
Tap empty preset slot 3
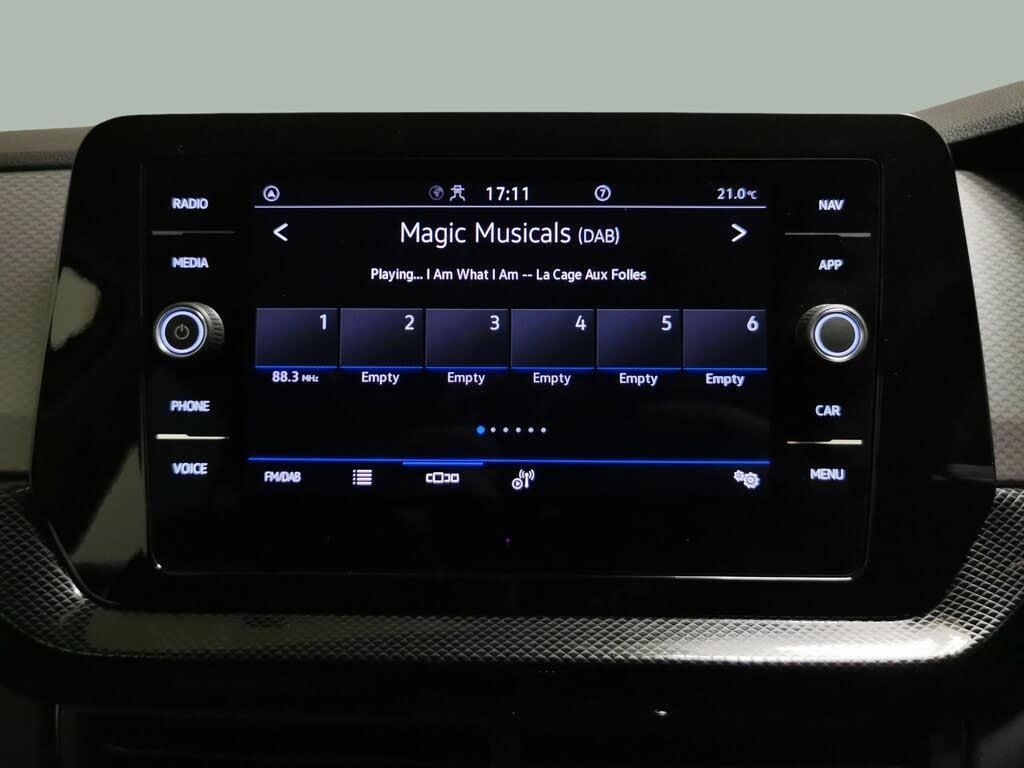point(467,338)
